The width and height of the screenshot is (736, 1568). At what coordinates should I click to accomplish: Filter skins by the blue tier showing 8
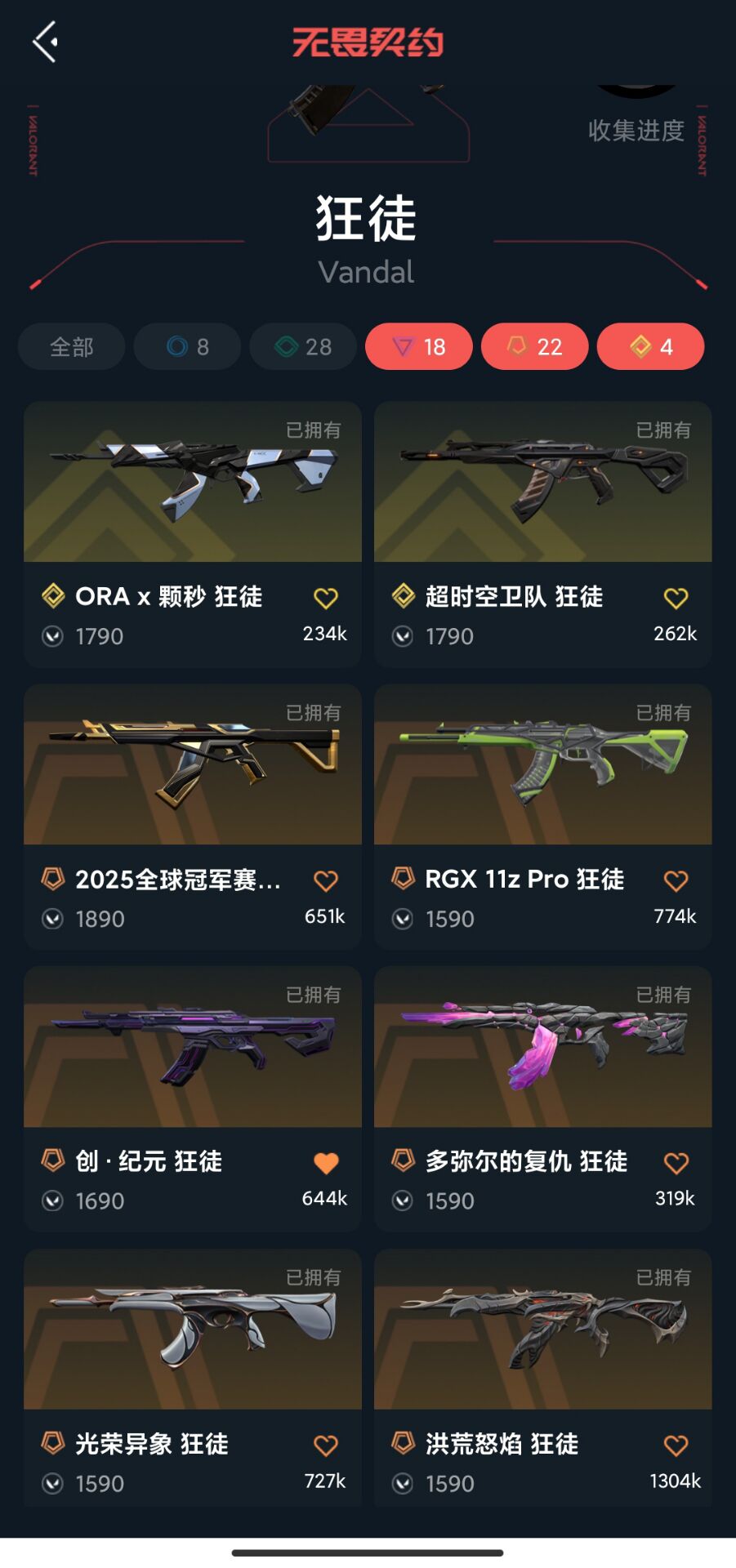[187, 347]
